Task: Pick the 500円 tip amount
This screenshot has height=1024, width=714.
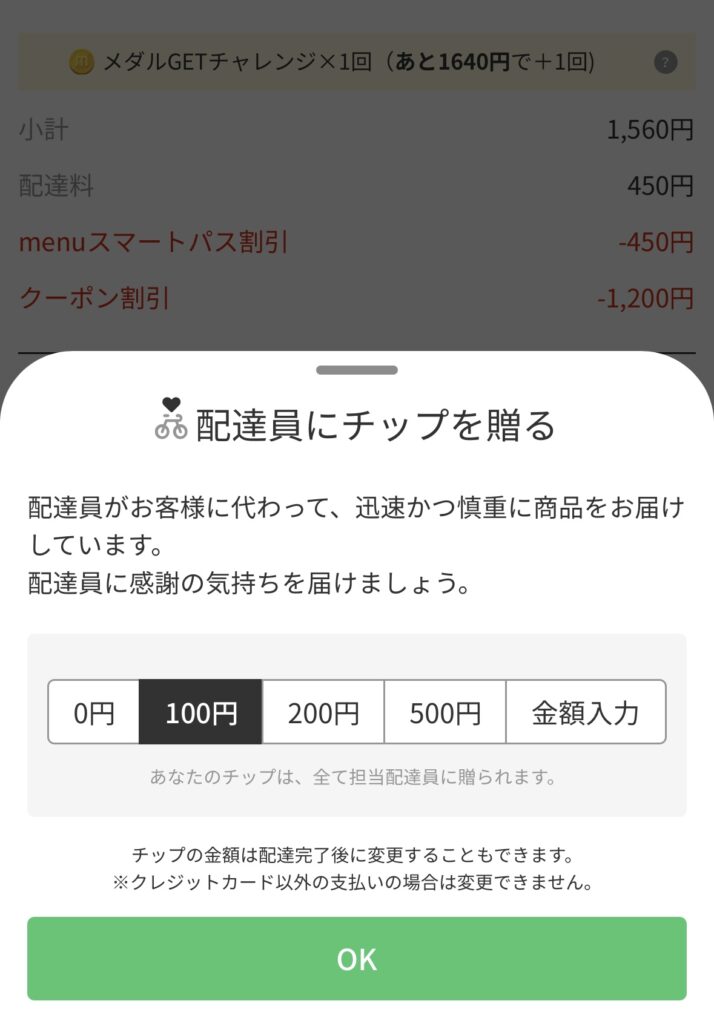Action: (445, 712)
